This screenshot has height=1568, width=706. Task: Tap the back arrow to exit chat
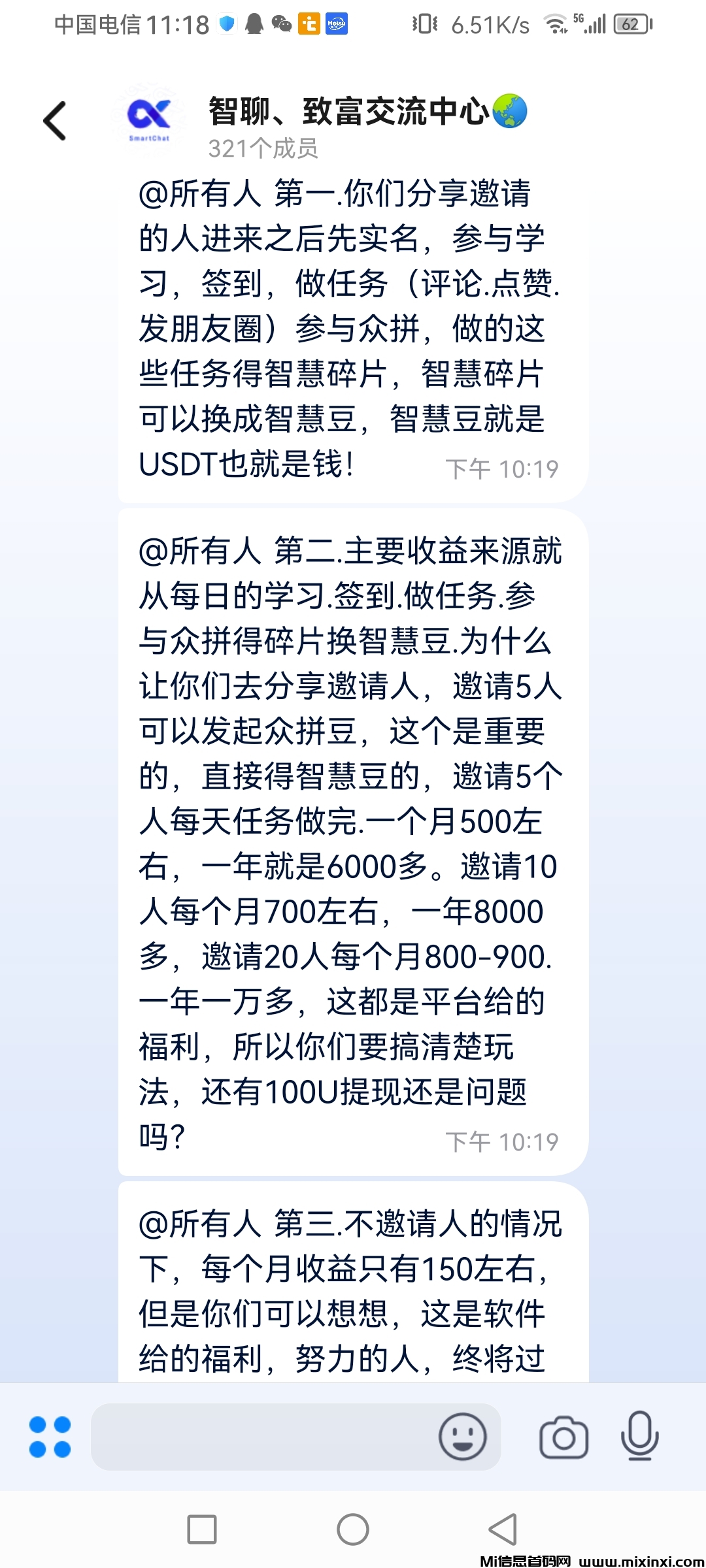(x=55, y=121)
